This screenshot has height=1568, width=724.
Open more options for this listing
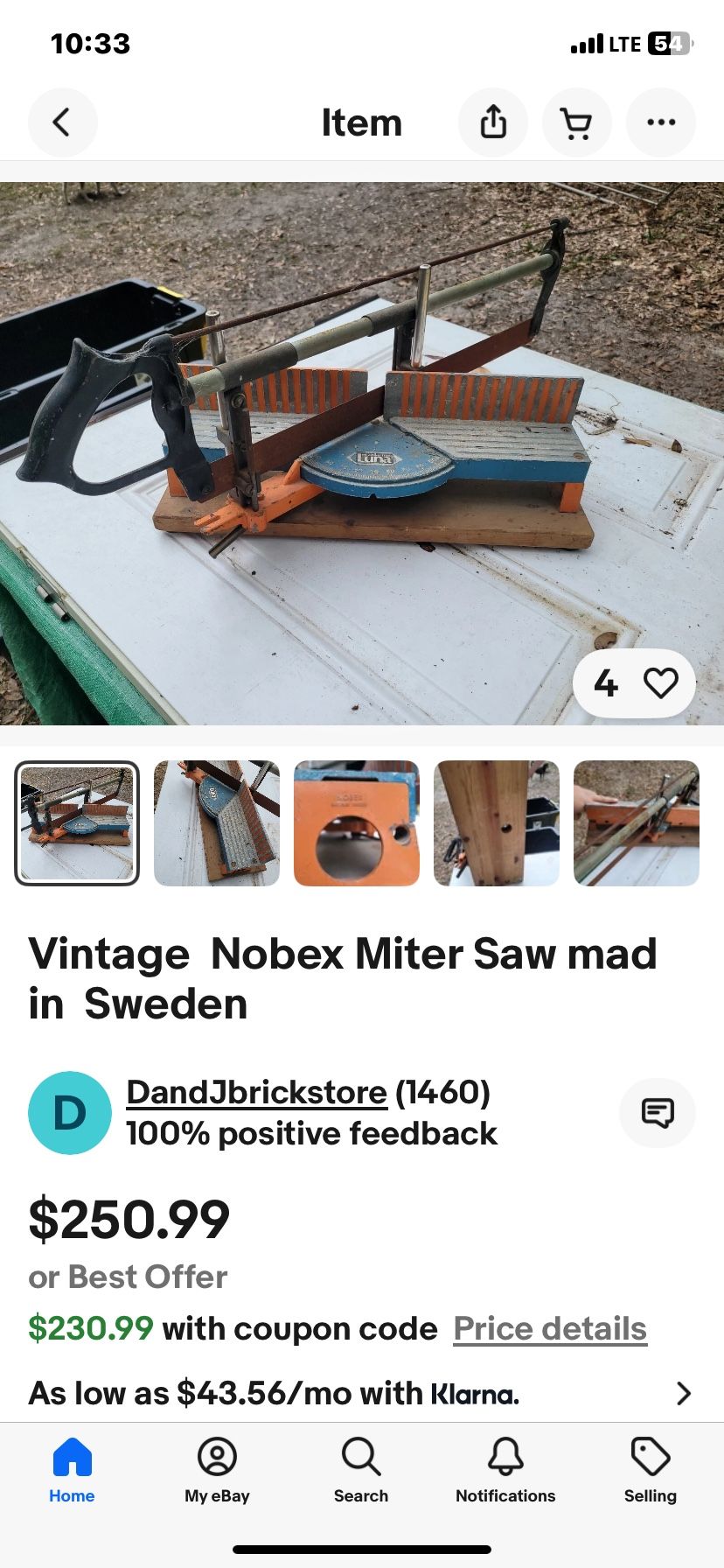pyautogui.click(x=661, y=122)
